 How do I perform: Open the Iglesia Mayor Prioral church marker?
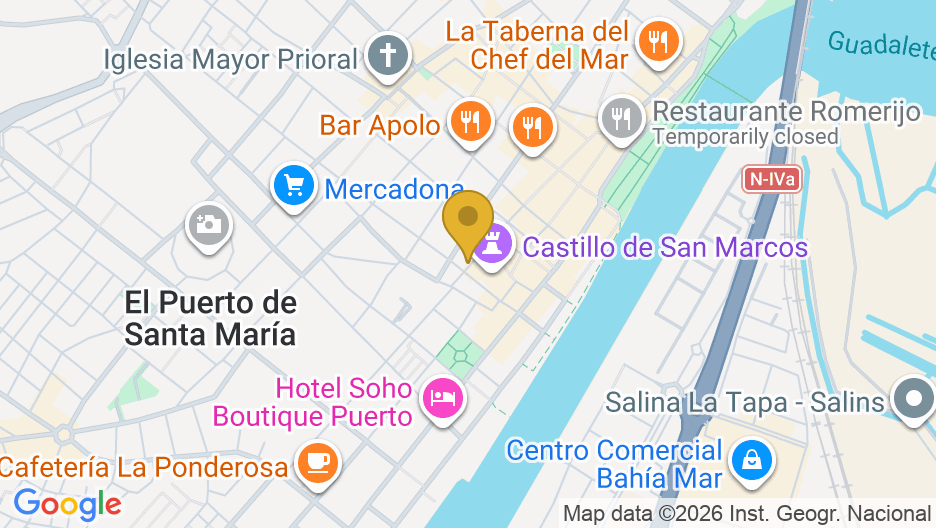(x=386, y=55)
